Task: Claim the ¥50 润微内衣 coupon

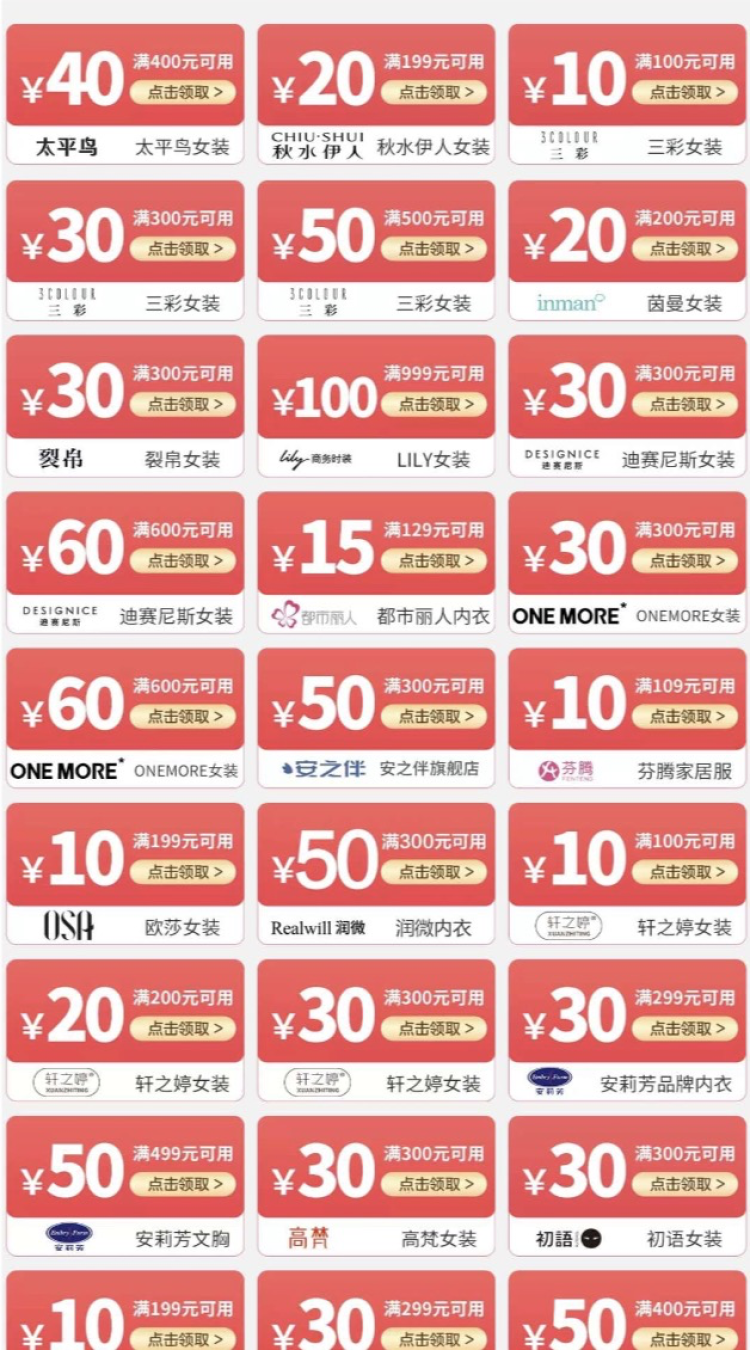Action: (434, 873)
